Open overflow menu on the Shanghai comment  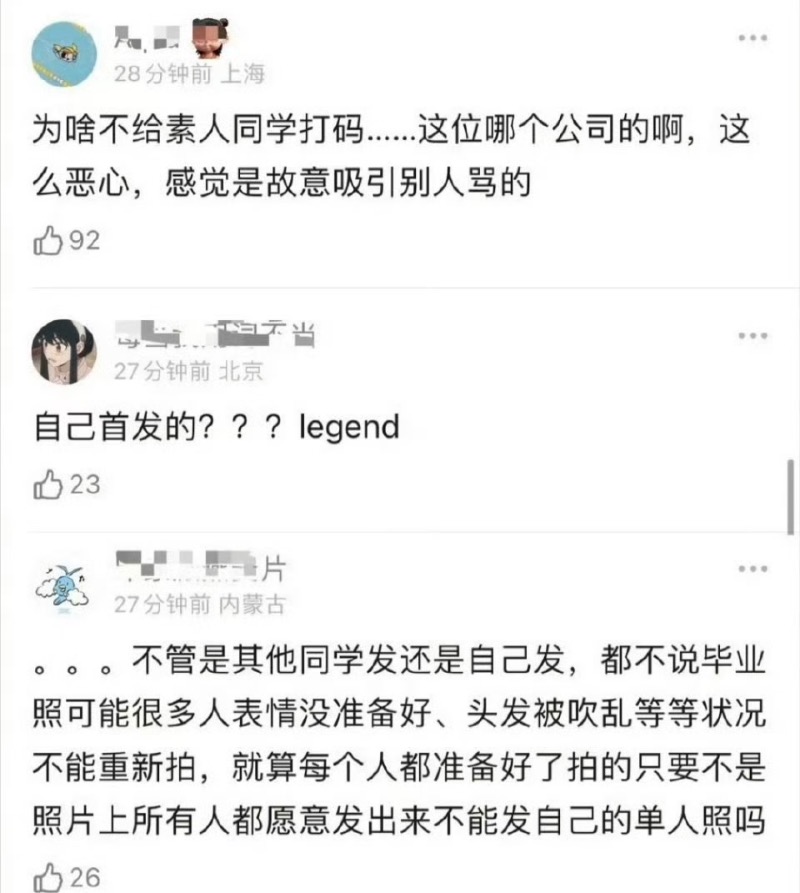tap(753, 38)
